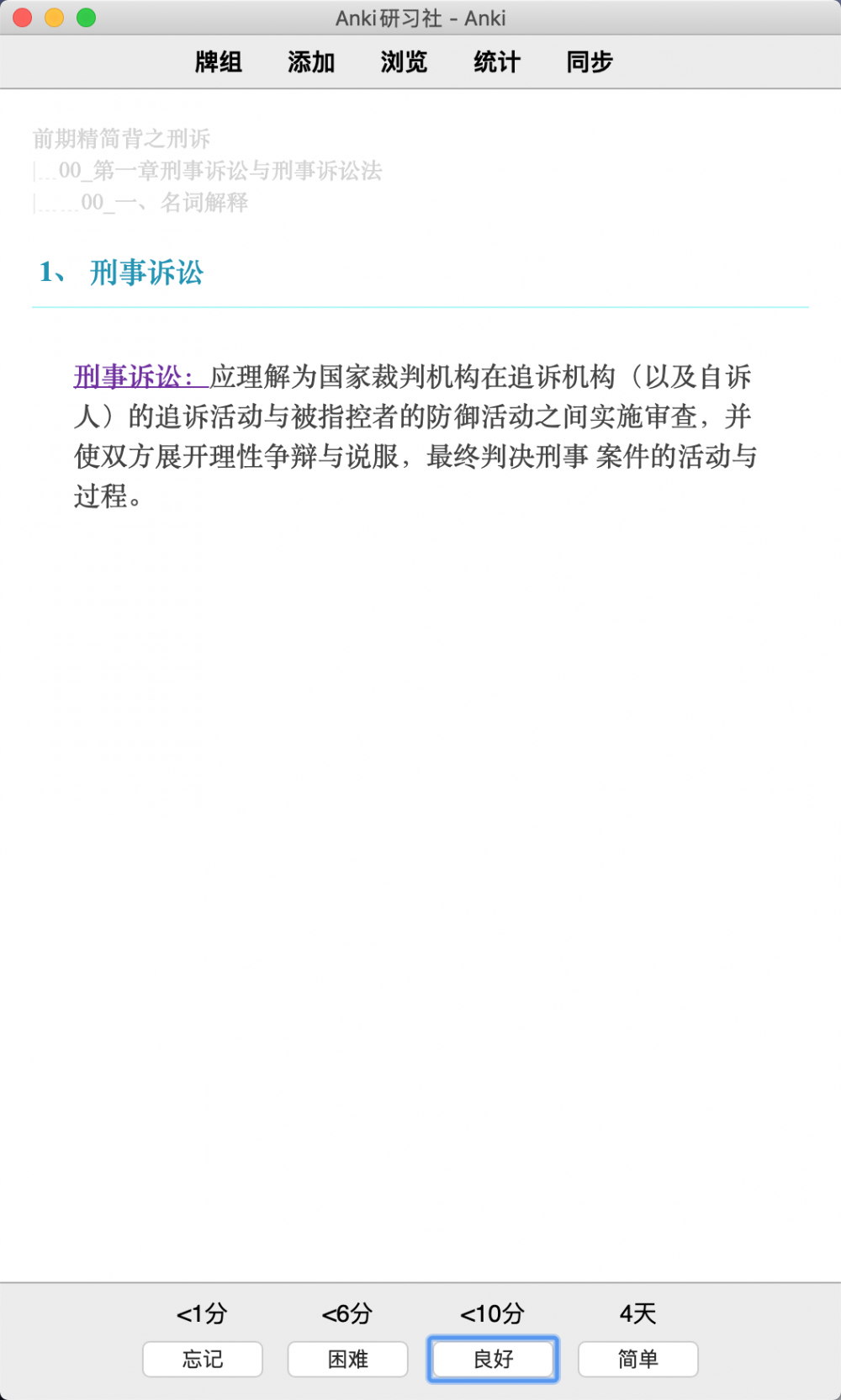Screen dimensions: 841x1400
Task: Click 添加 to add a card
Action: click(x=311, y=62)
